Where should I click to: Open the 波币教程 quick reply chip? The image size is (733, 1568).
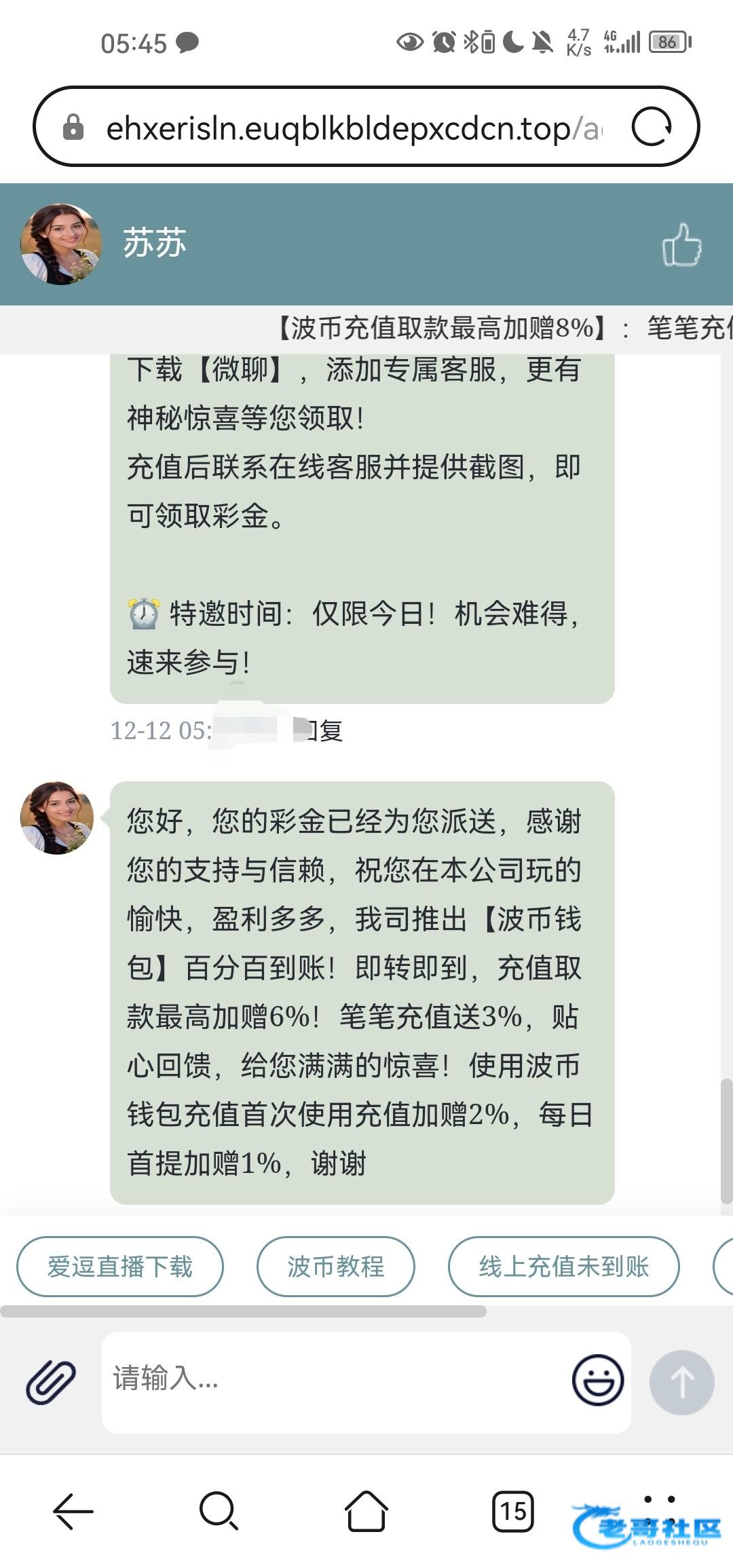(335, 1267)
